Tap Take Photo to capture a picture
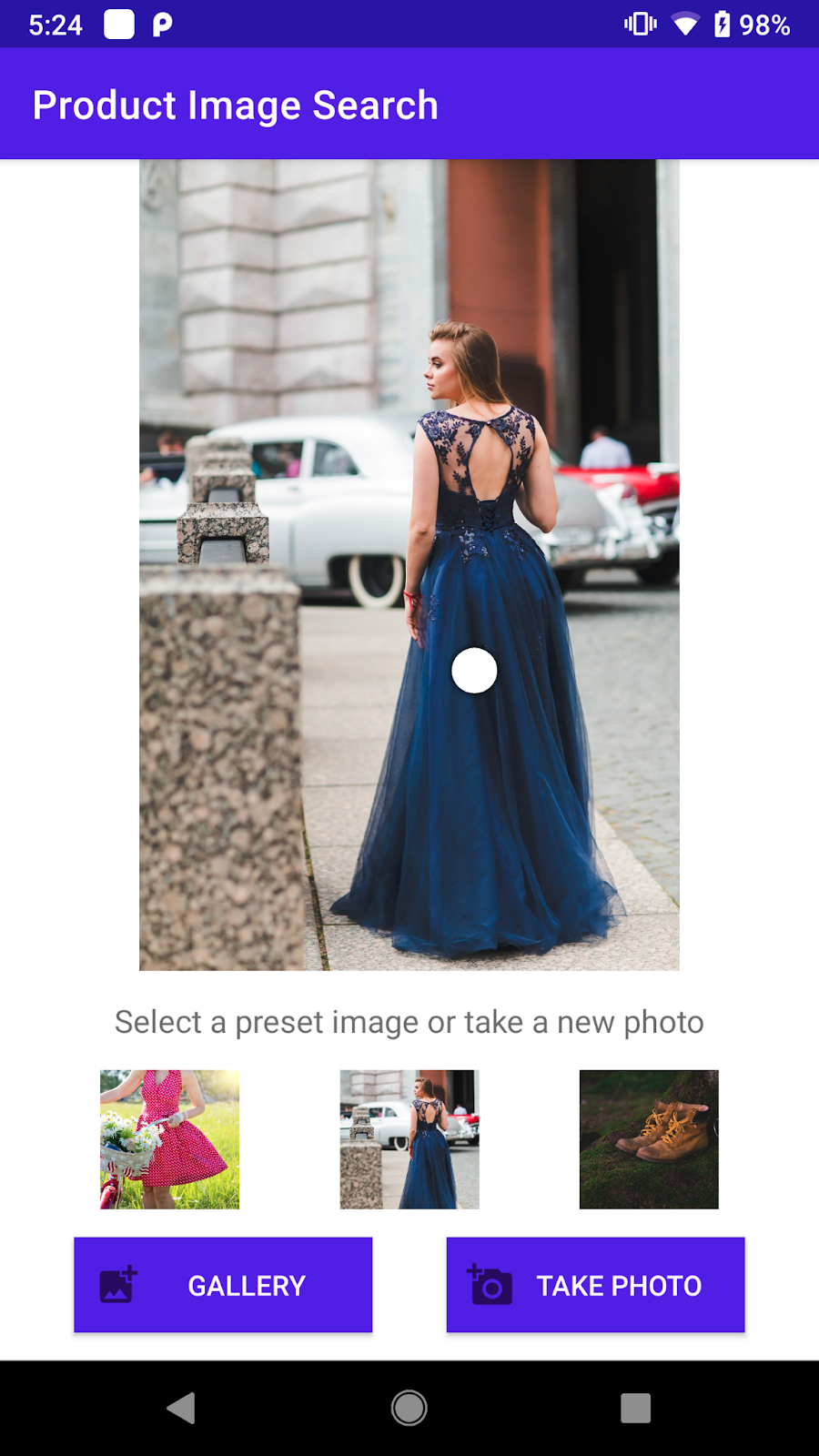This screenshot has height=1456, width=819. 595,1285
